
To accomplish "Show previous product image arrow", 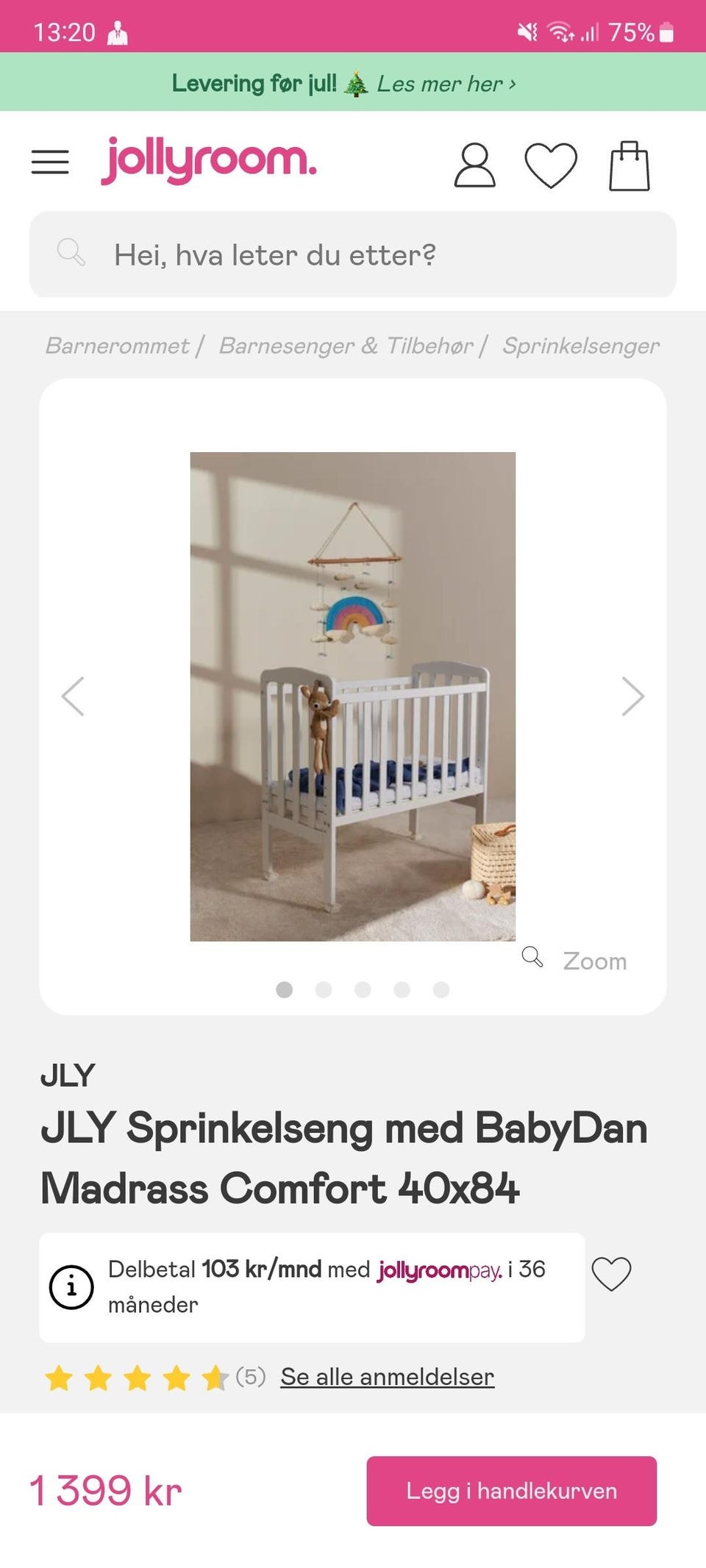I will 73,696.
